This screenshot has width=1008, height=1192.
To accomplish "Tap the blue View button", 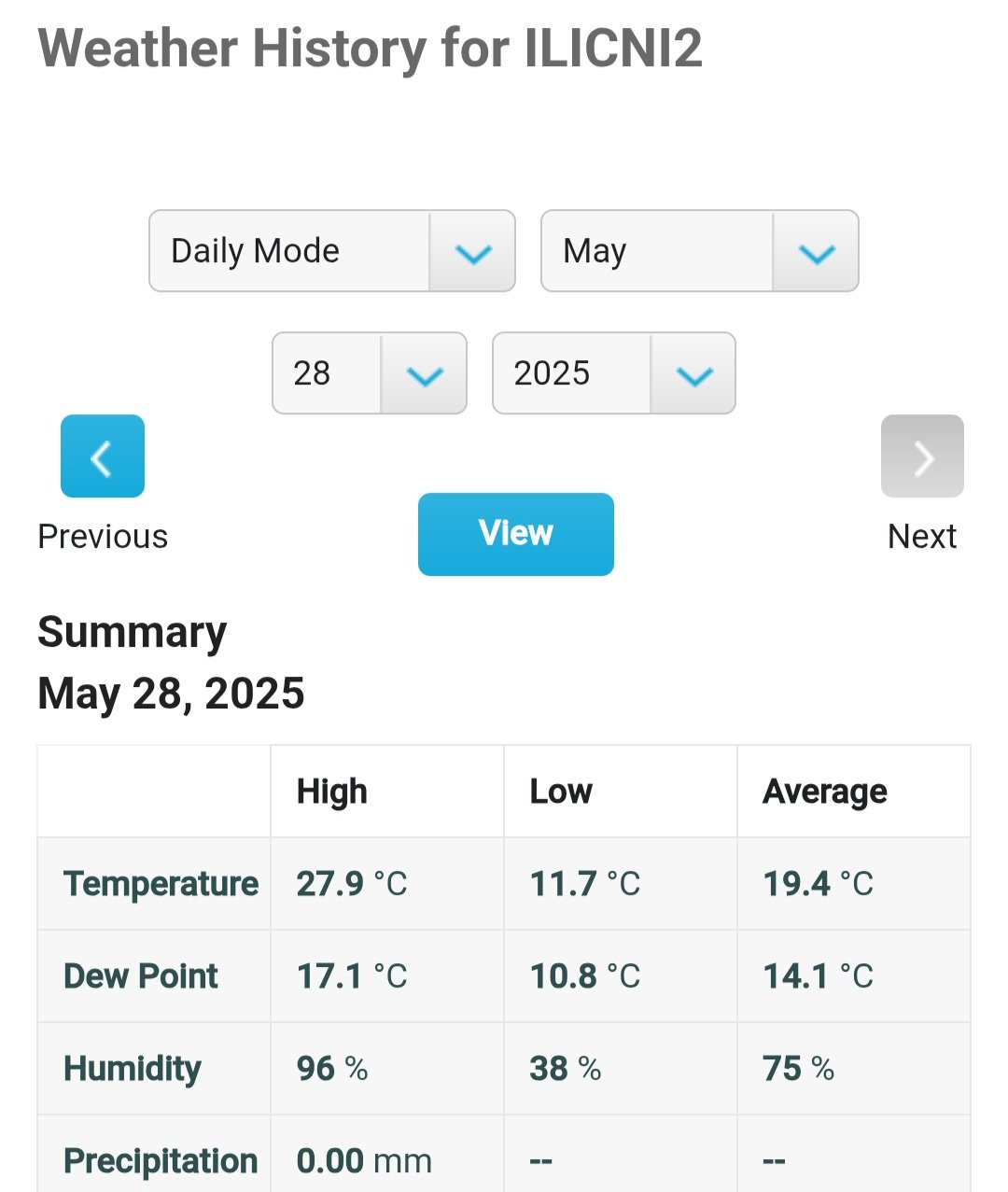I will pyautogui.click(x=515, y=534).
